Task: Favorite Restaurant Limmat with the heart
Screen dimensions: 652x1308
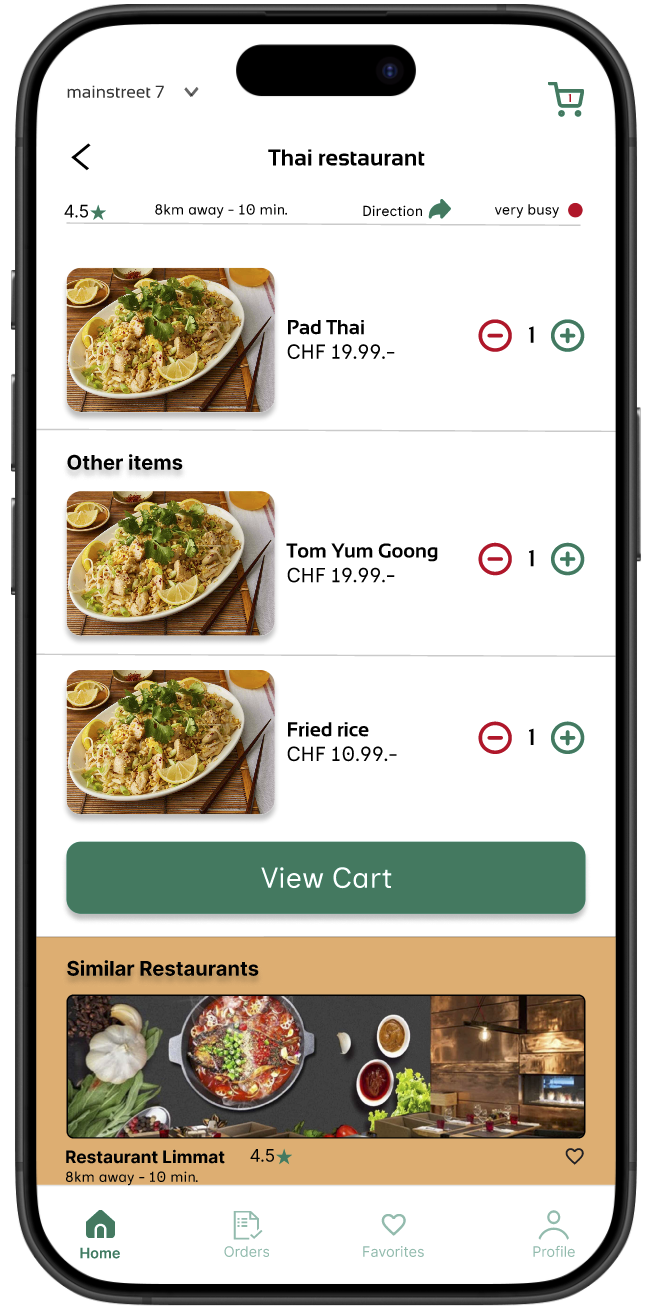Action: (x=574, y=1156)
